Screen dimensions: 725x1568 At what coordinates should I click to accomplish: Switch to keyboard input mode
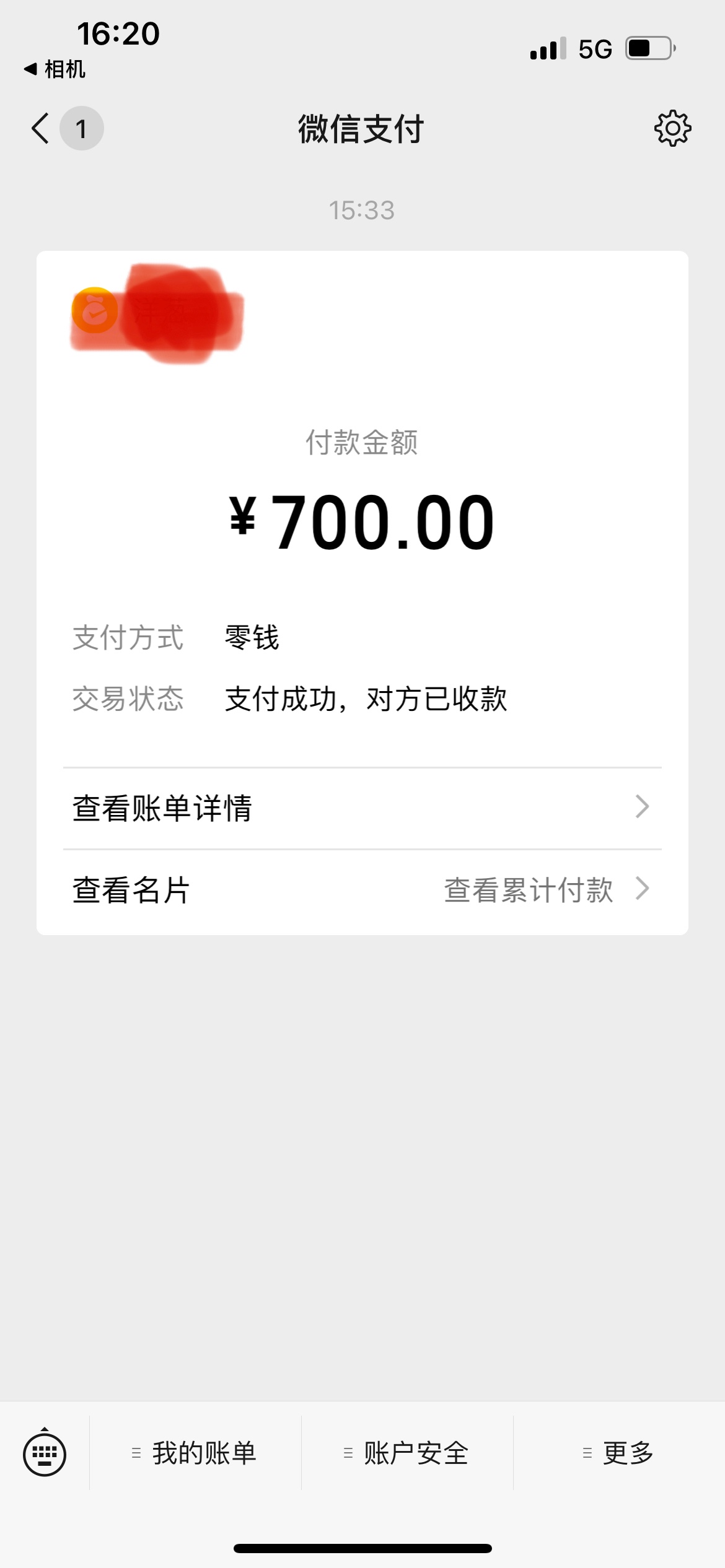[x=45, y=1453]
